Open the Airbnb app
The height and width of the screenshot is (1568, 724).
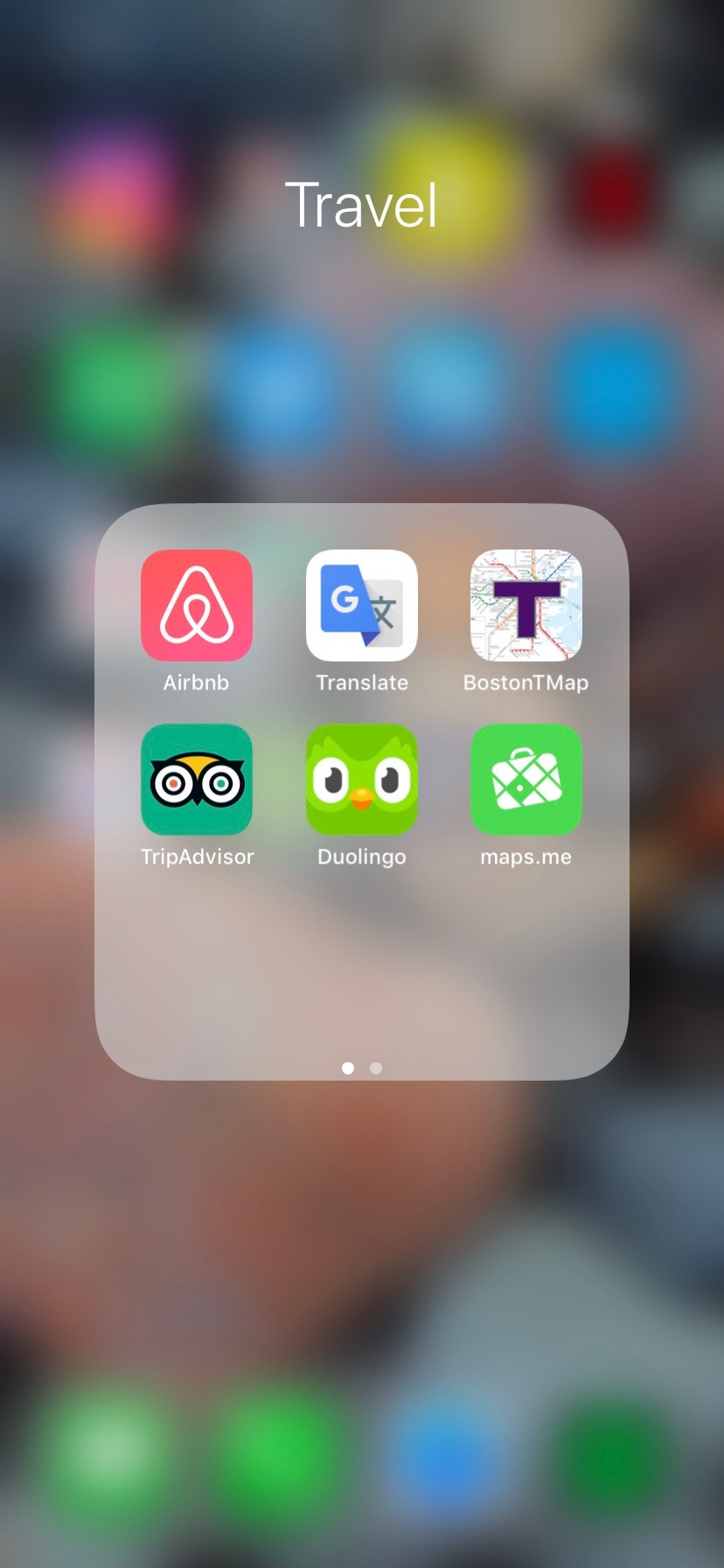point(197,605)
